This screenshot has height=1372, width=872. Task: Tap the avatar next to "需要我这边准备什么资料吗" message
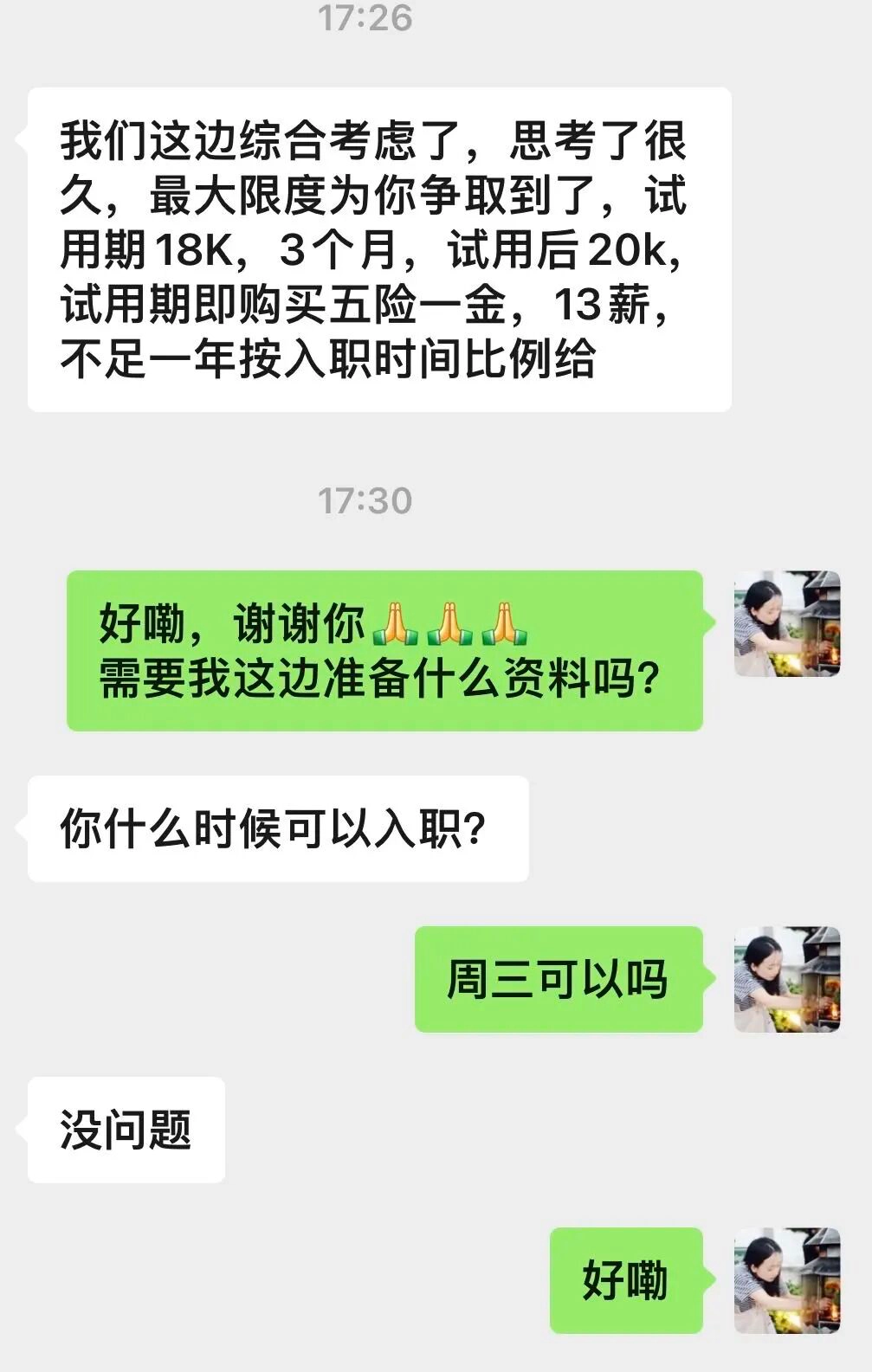[786, 623]
